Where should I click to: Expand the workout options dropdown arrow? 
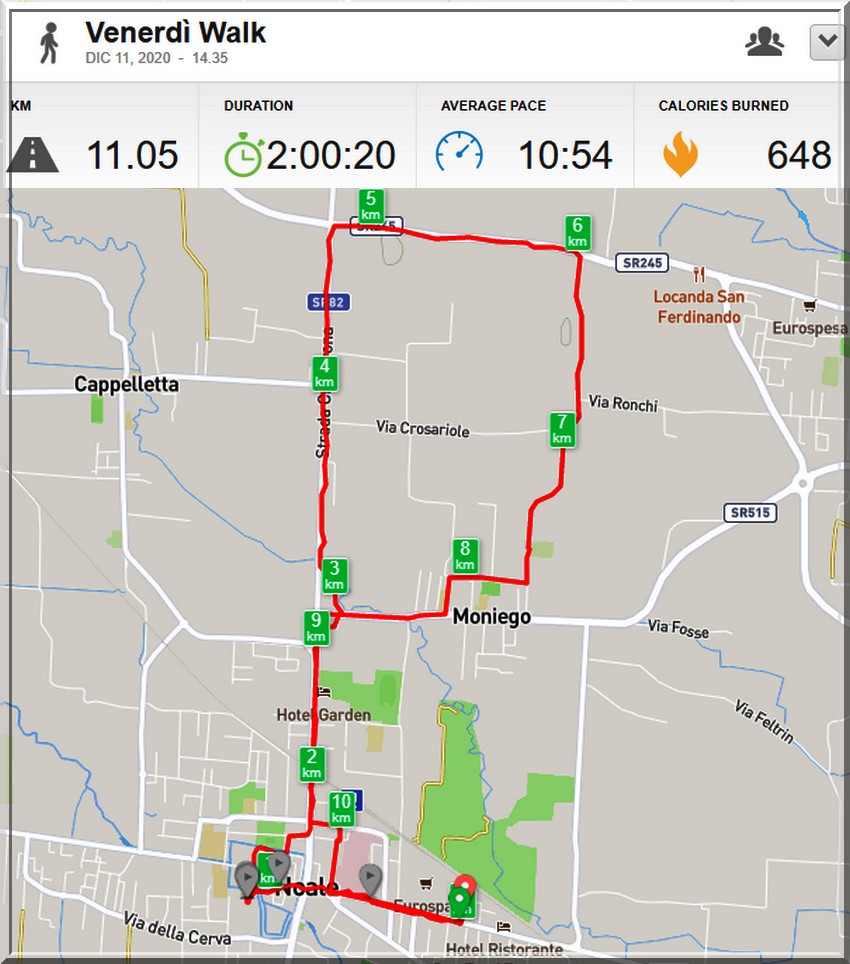pos(827,42)
